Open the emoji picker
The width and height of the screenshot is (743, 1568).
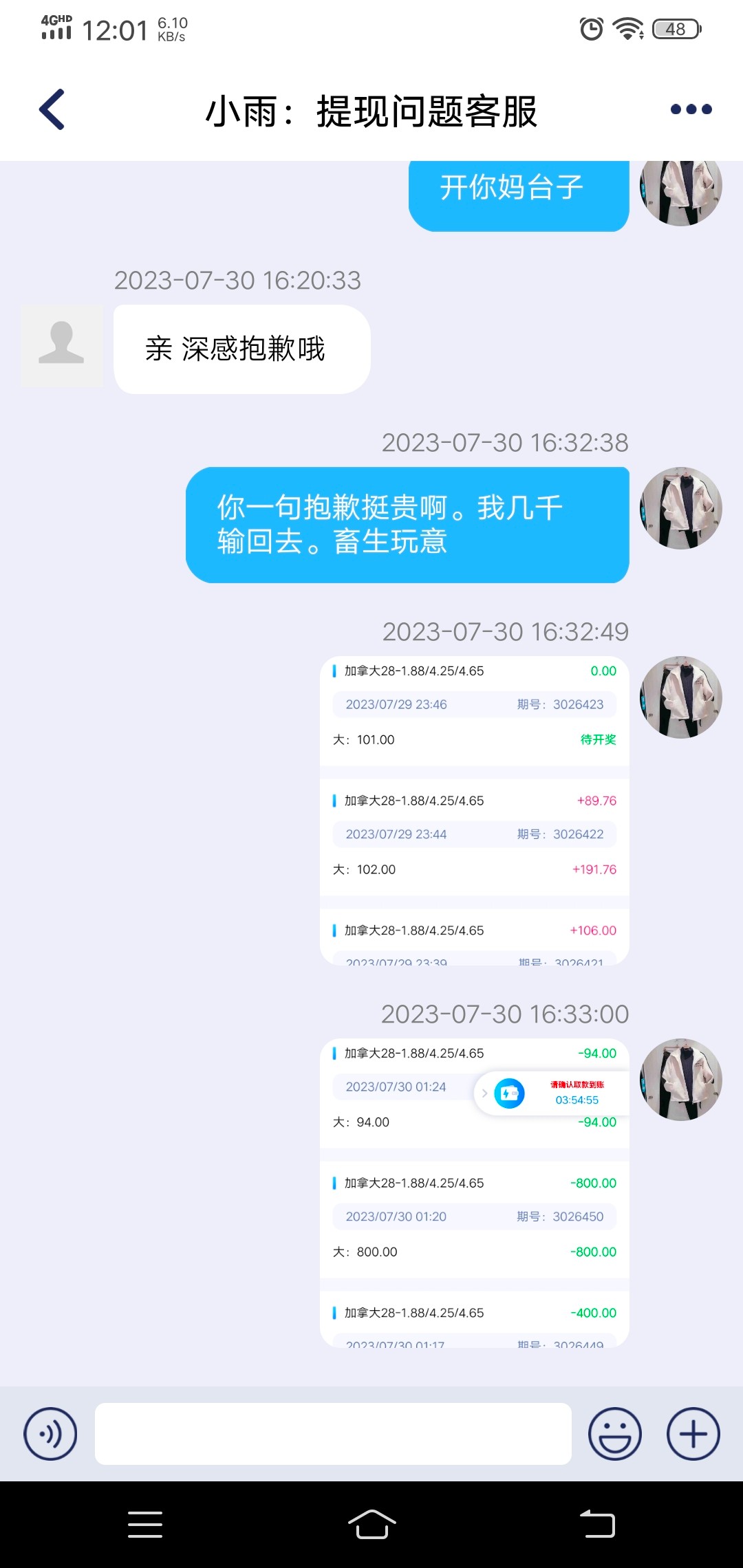(x=614, y=1434)
